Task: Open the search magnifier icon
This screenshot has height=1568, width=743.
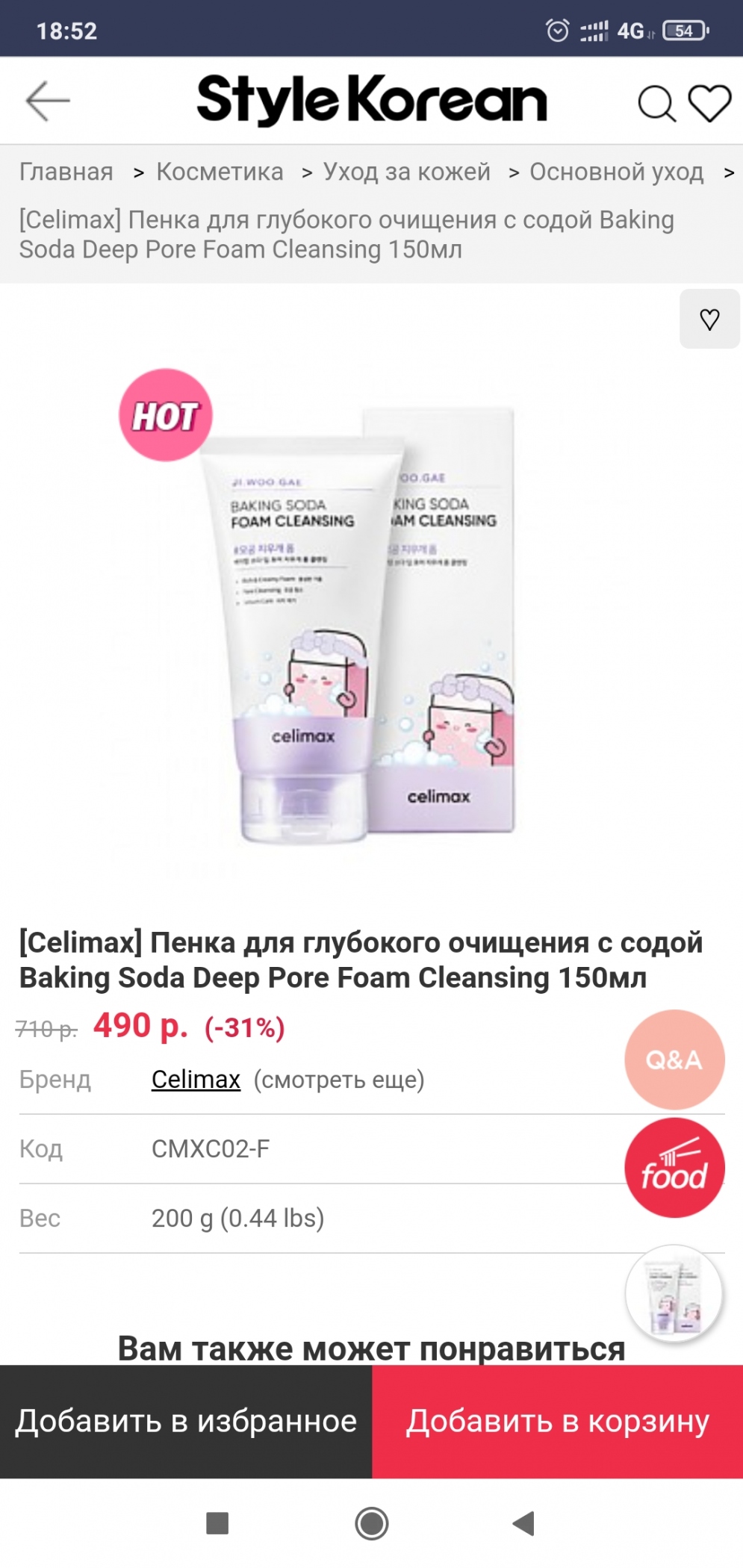Action: 656,103
